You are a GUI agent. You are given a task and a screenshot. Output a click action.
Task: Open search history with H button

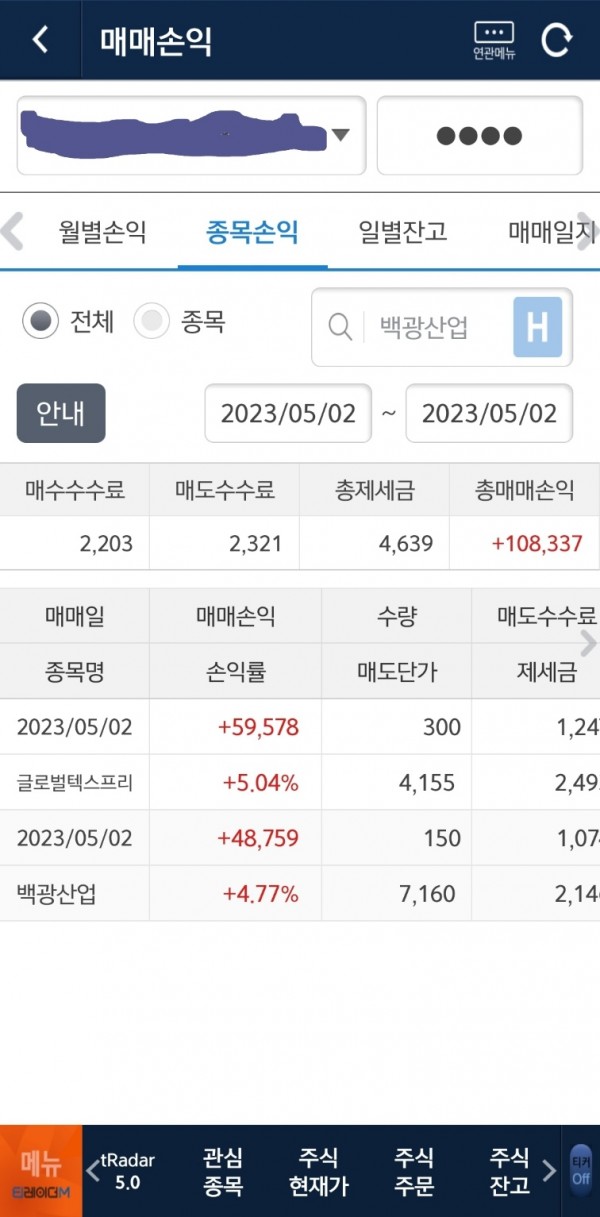pos(537,327)
